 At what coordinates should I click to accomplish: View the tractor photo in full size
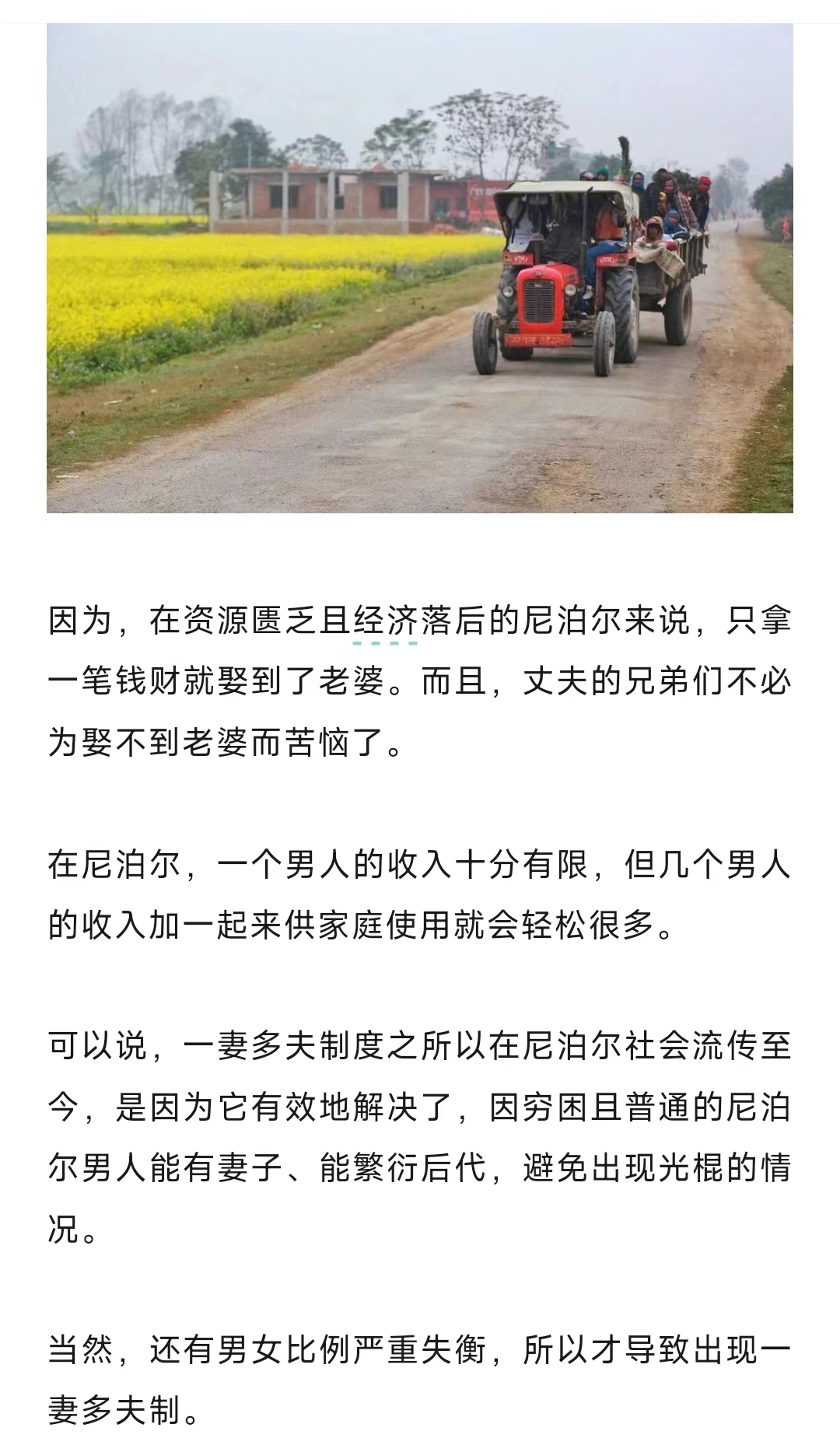coord(420,268)
